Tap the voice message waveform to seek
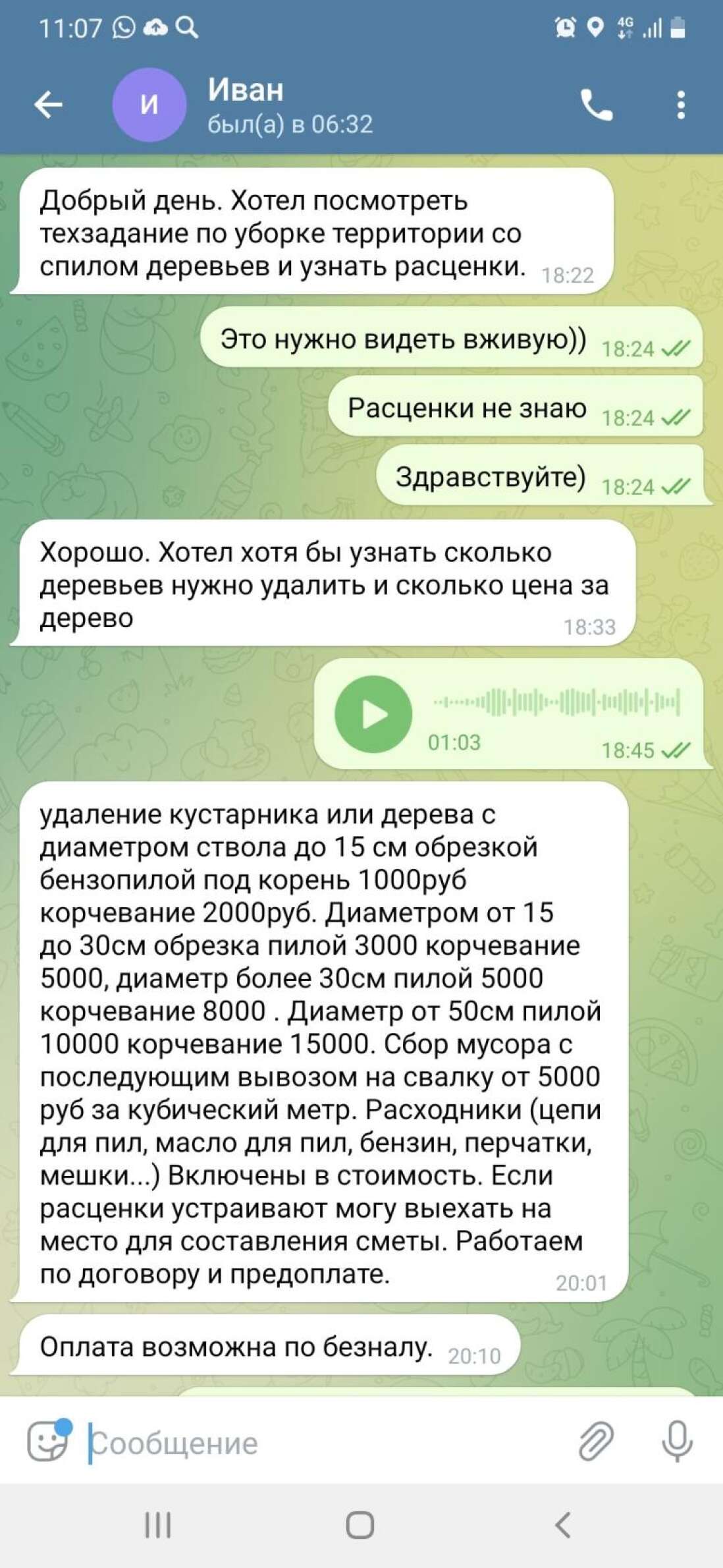723x1568 pixels. tap(556, 702)
